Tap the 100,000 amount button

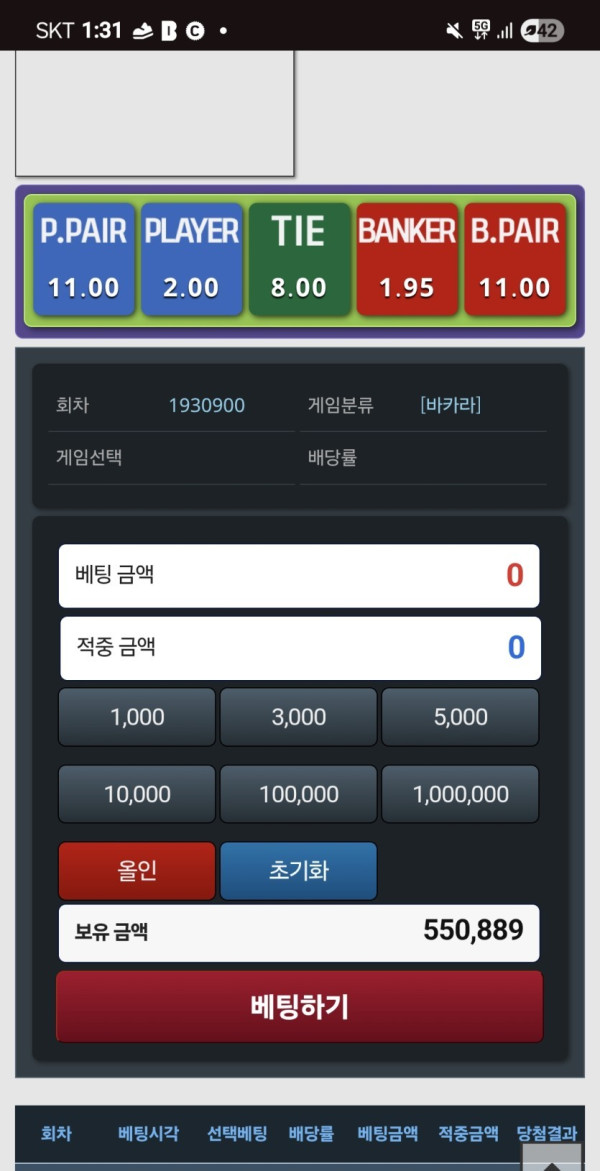(x=299, y=794)
